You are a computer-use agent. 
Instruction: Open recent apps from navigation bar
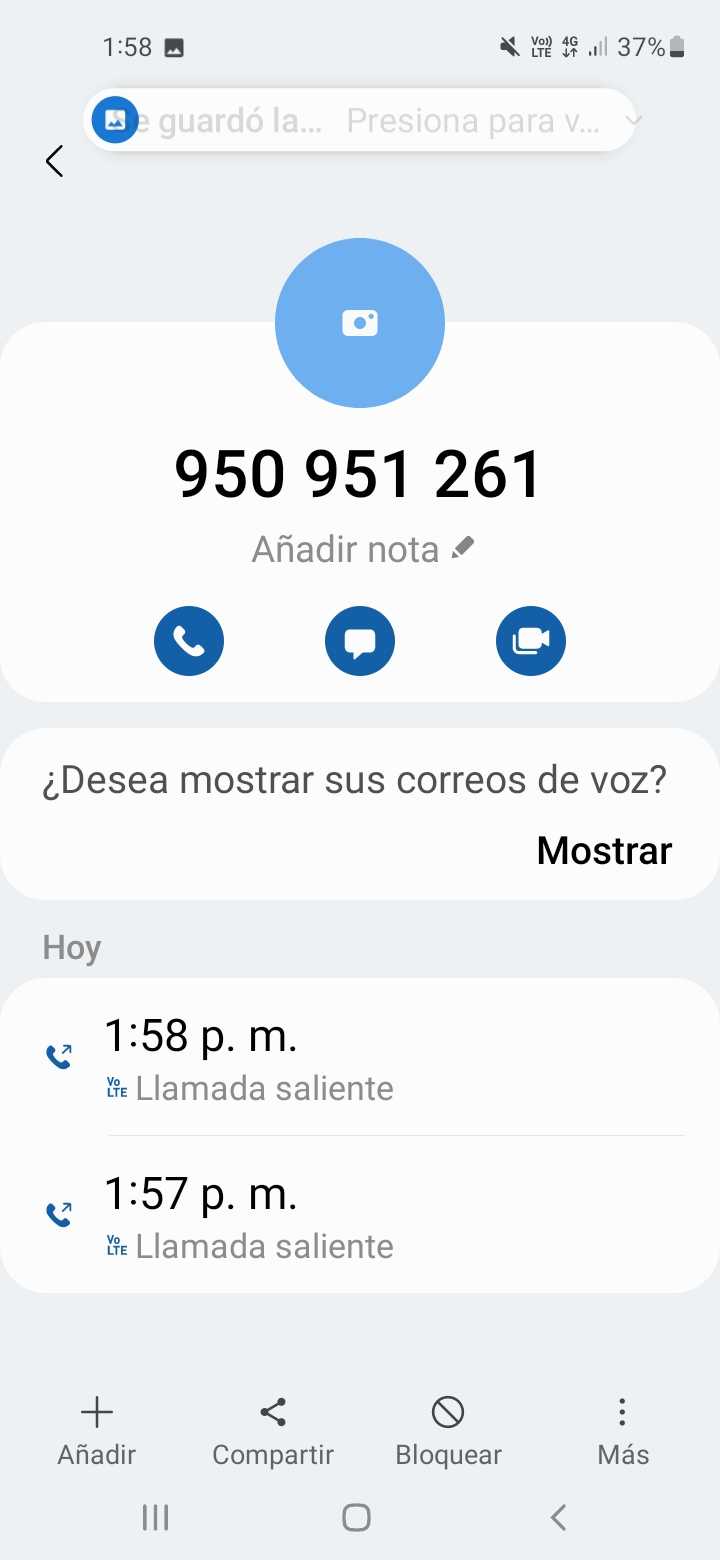tap(156, 1517)
